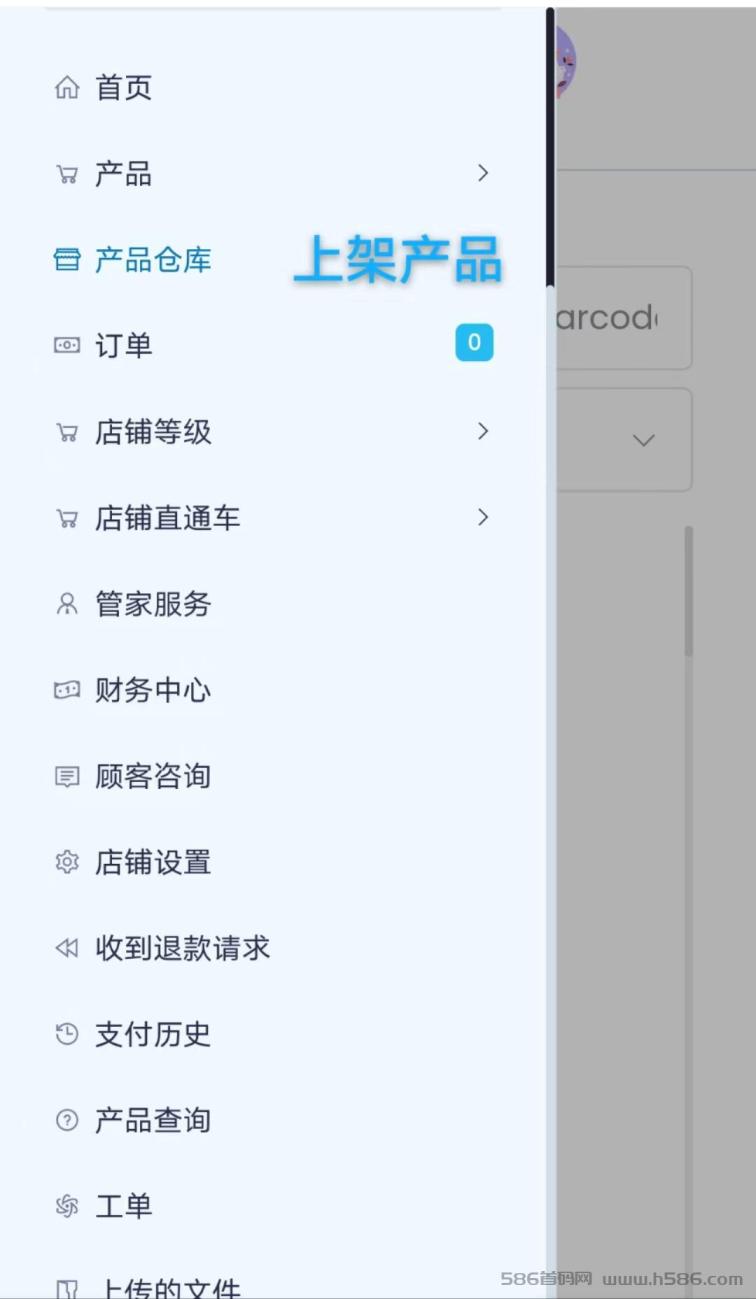Open 顾客咨询
756x1299 pixels.
[x=272, y=776]
